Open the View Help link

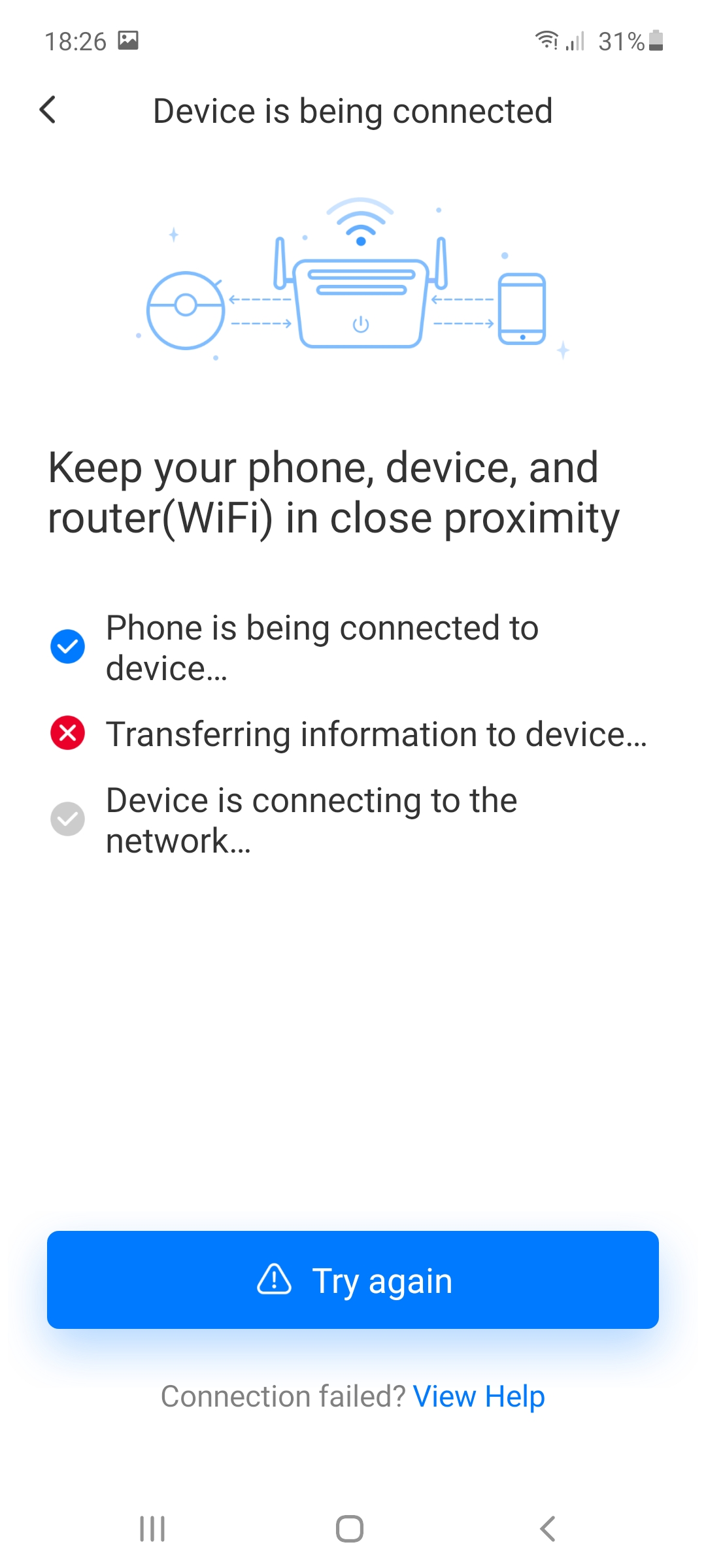pos(479,1396)
